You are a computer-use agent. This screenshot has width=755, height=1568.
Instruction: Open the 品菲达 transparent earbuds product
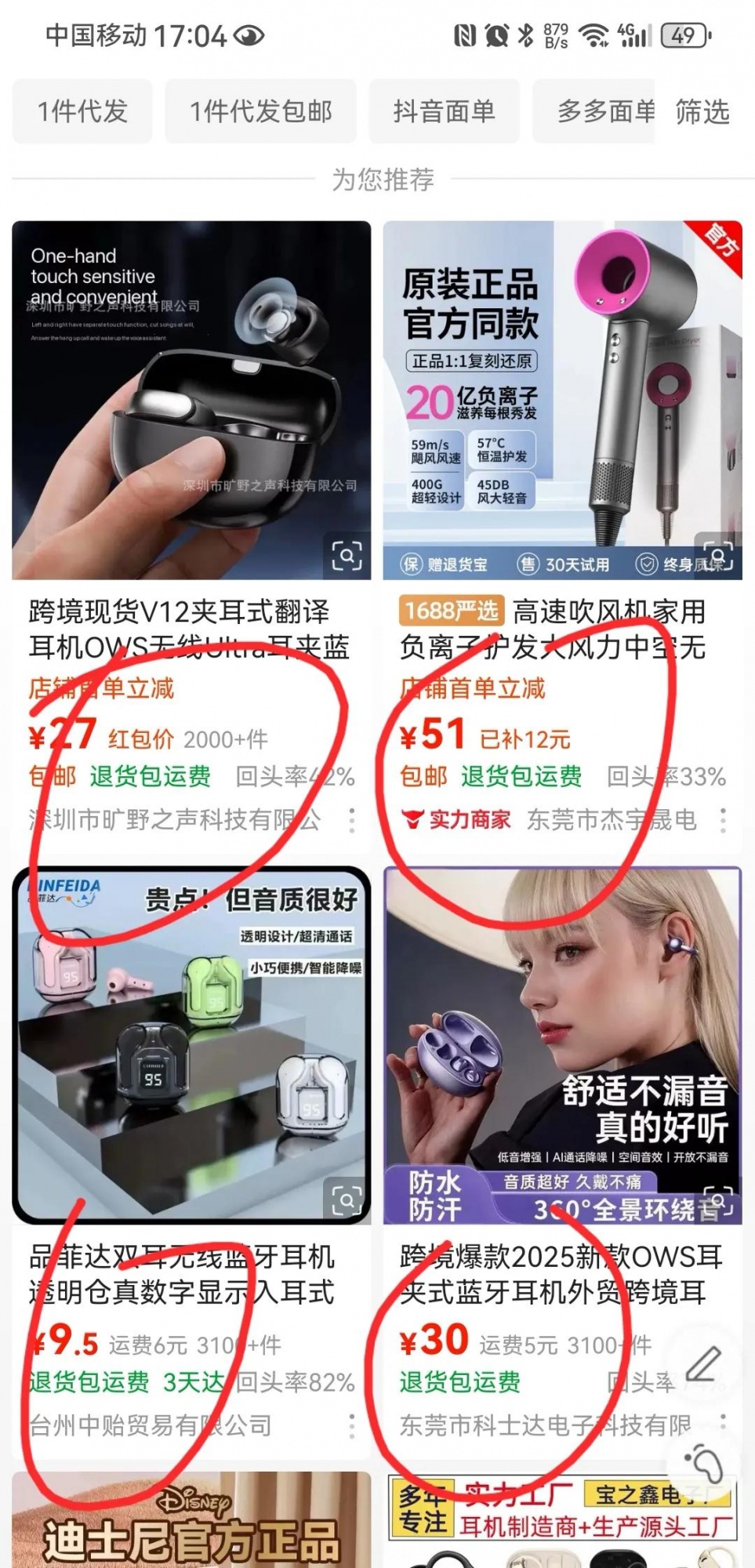(x=191, y=1044)
